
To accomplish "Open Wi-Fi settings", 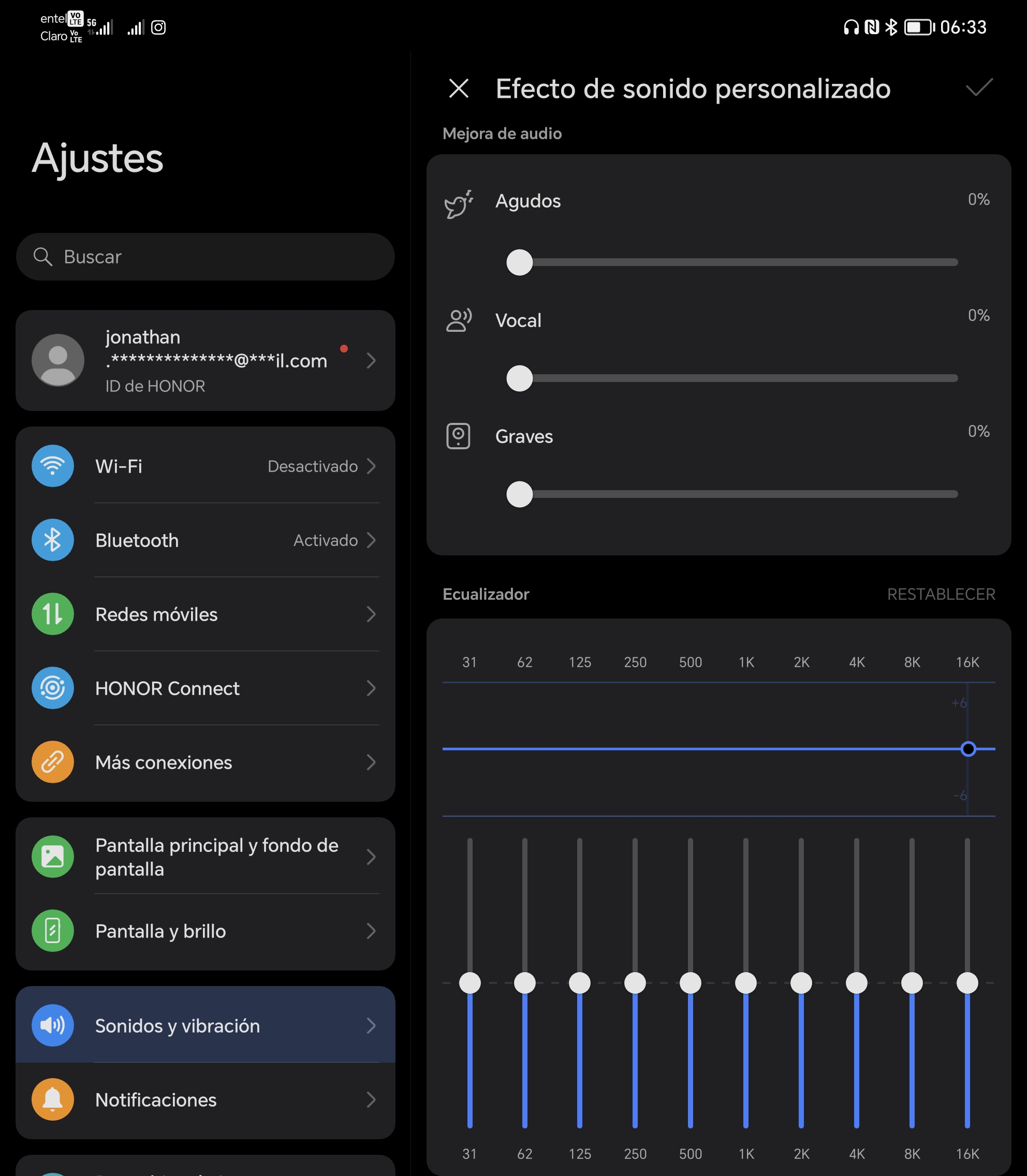I will pos(205,466).
